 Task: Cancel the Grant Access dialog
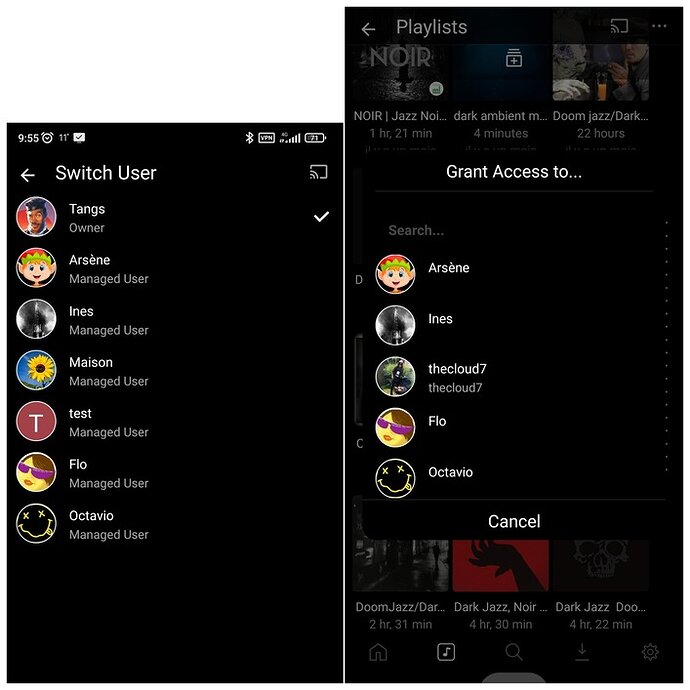pyautogui.click(x=514, y=521)
